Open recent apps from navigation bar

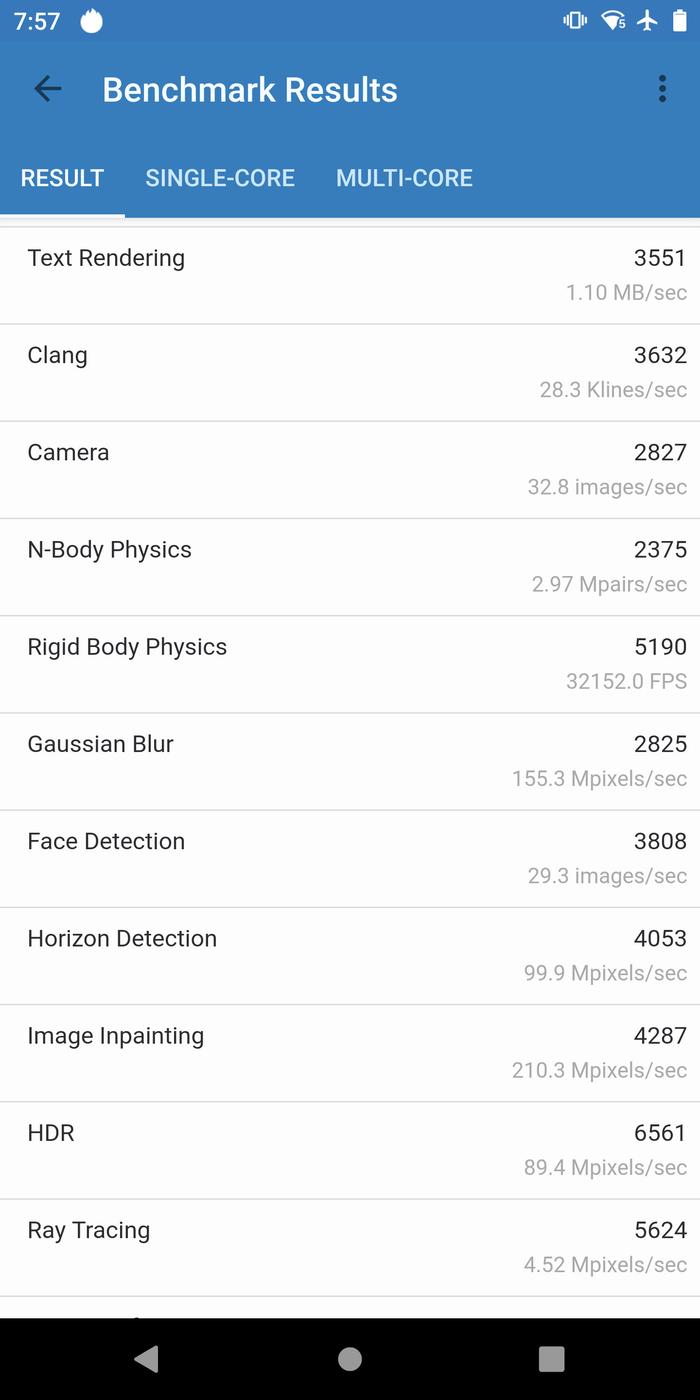tap(551, 1358)
